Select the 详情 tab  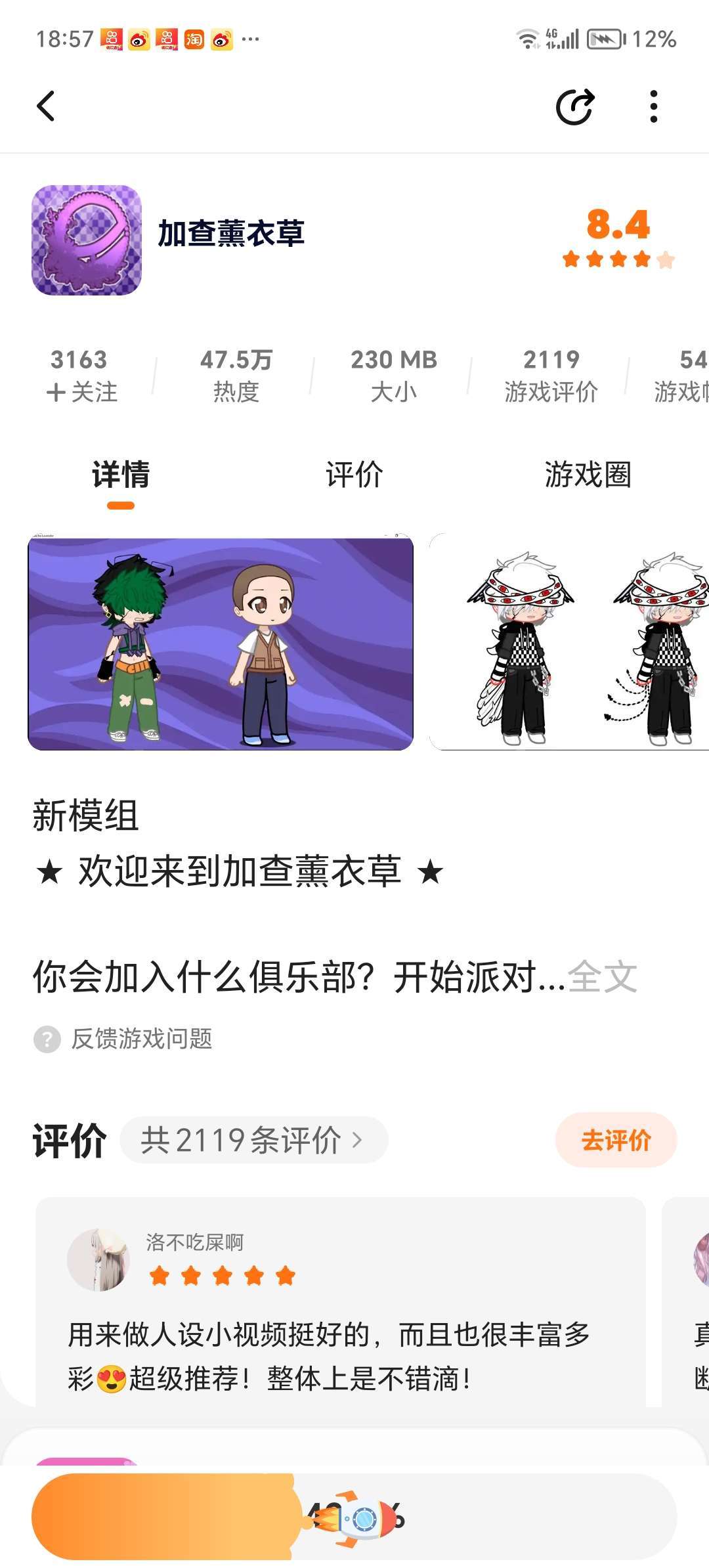coord(121,475)
